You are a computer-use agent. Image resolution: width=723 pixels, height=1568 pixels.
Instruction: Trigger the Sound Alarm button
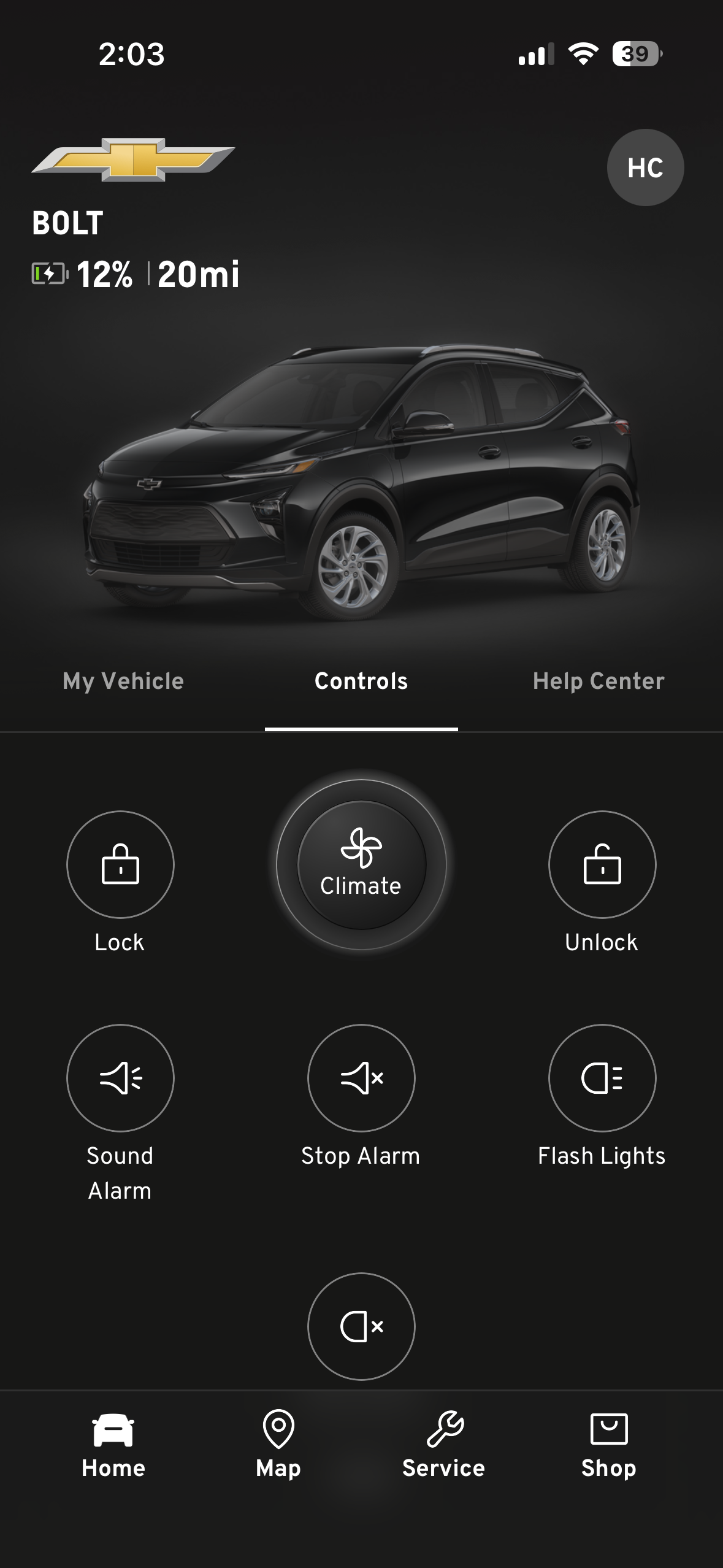point(120,1078)
